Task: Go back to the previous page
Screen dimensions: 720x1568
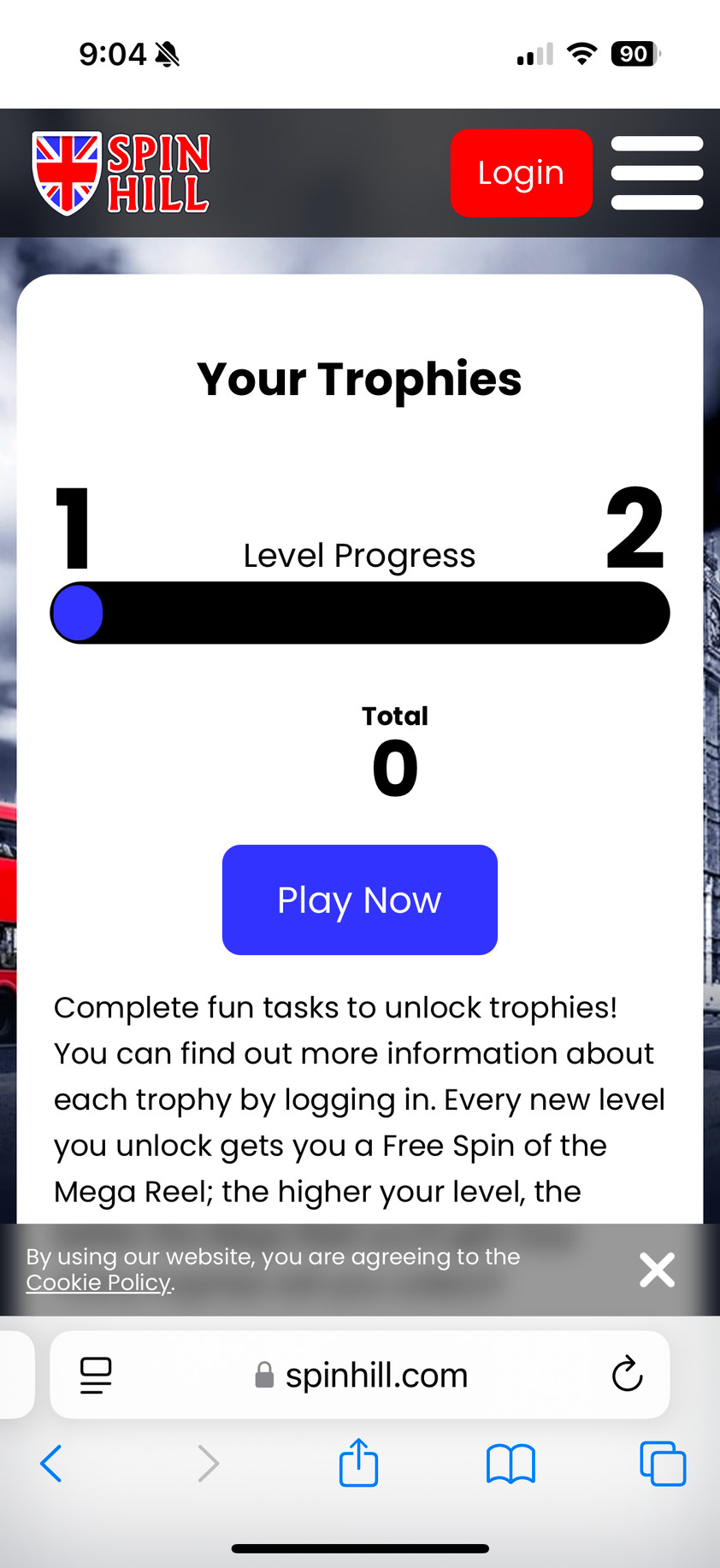Action: pos(51,1464)
